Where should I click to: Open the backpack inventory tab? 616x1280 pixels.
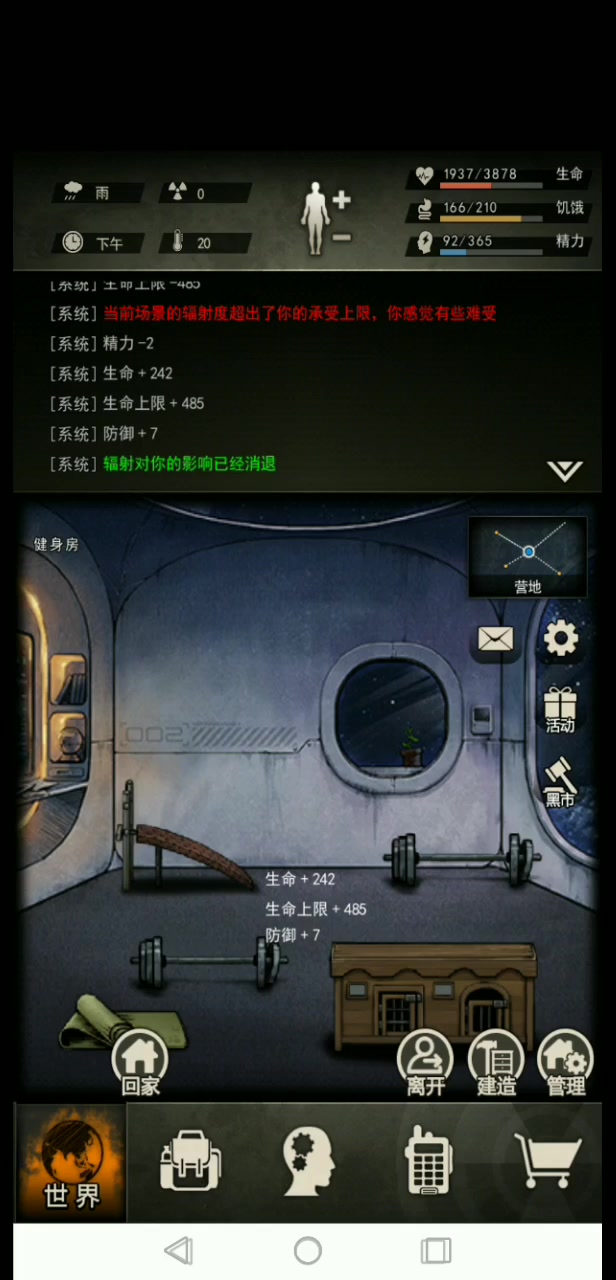click(x=190, y=1162)
